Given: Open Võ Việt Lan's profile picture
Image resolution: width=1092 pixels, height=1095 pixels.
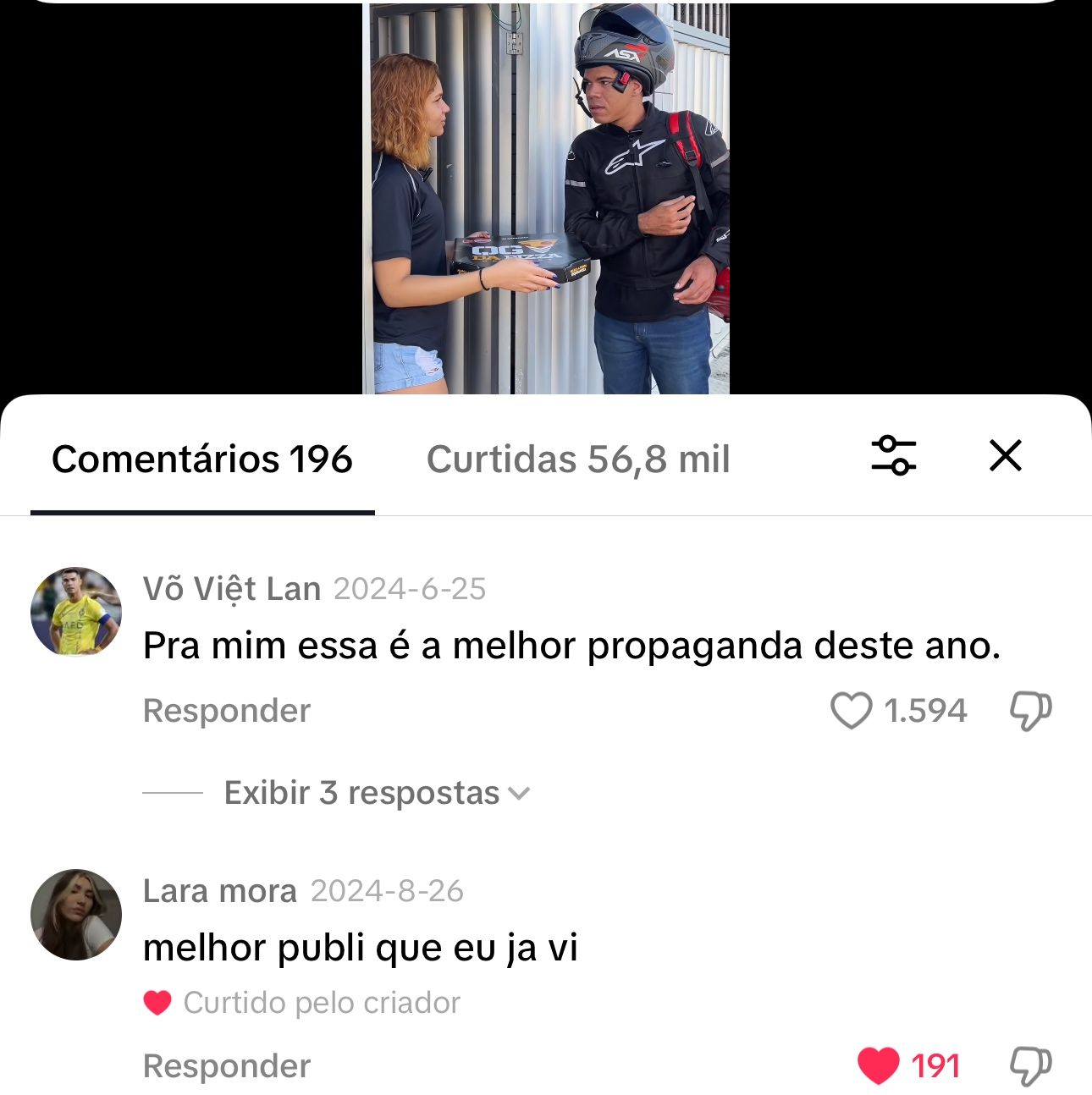Looking at the screenshot, I should 76,612.
